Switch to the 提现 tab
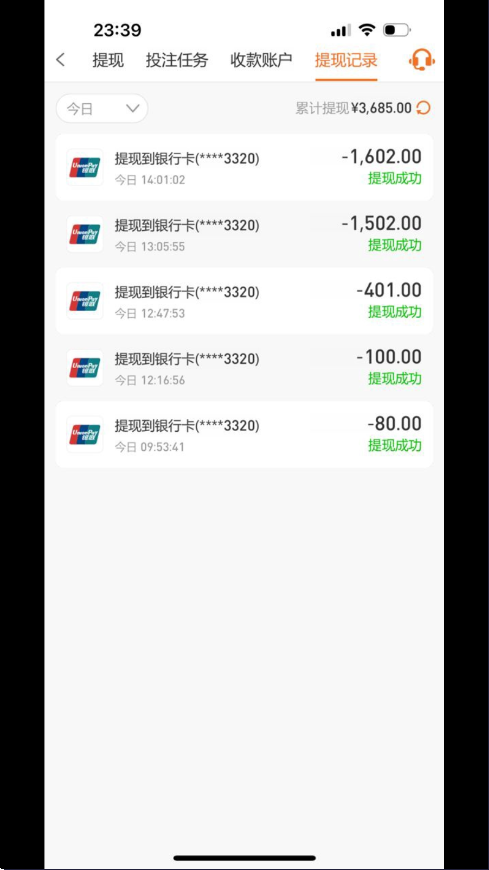 pyautogui.click(x=108, y=60)
